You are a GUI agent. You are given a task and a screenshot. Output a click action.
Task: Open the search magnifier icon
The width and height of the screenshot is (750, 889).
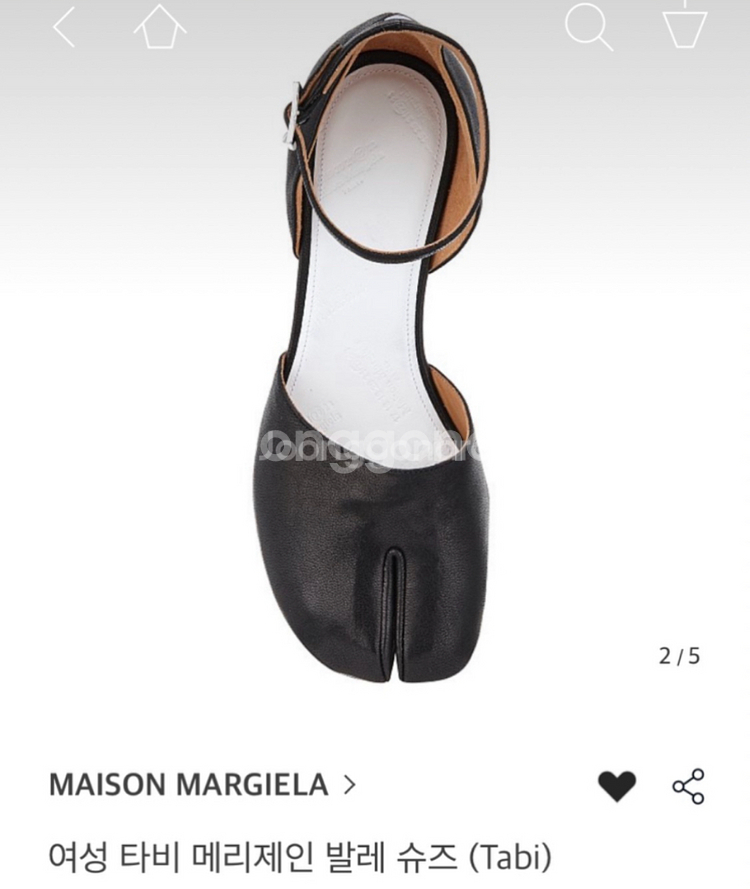pyautogui.click(x=588, y=25)
